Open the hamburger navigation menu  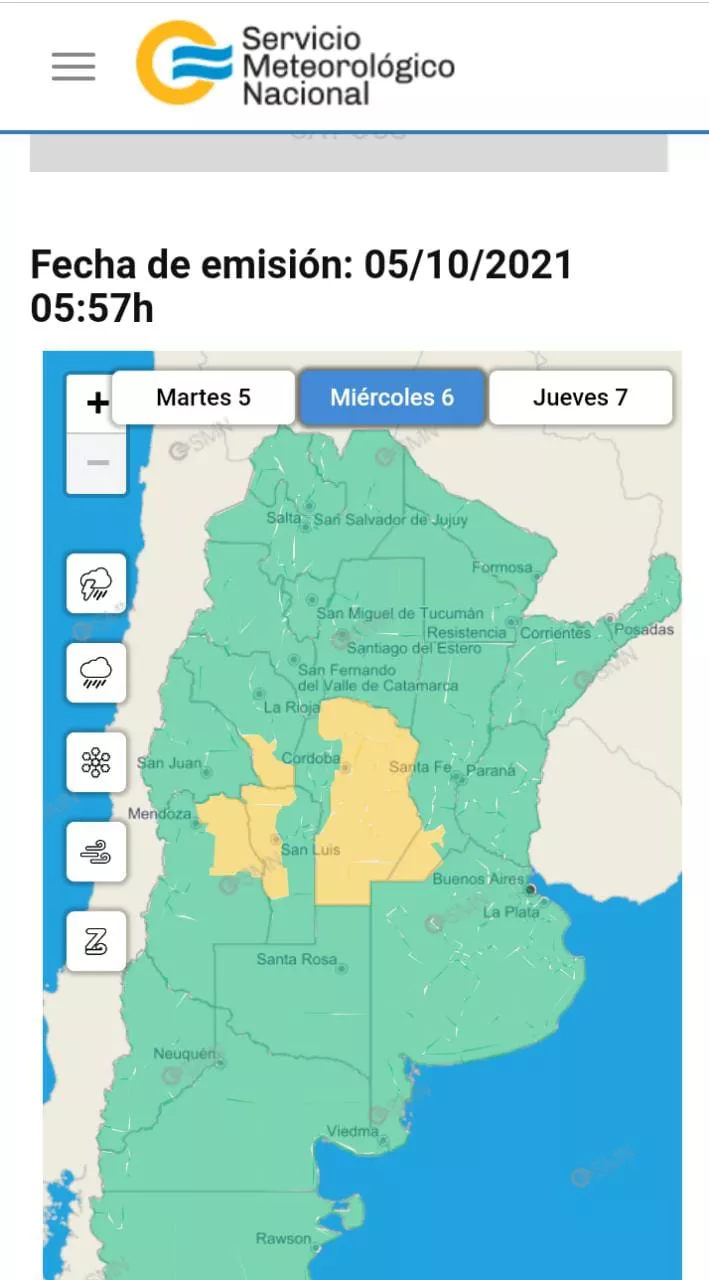tap(73, 66)
